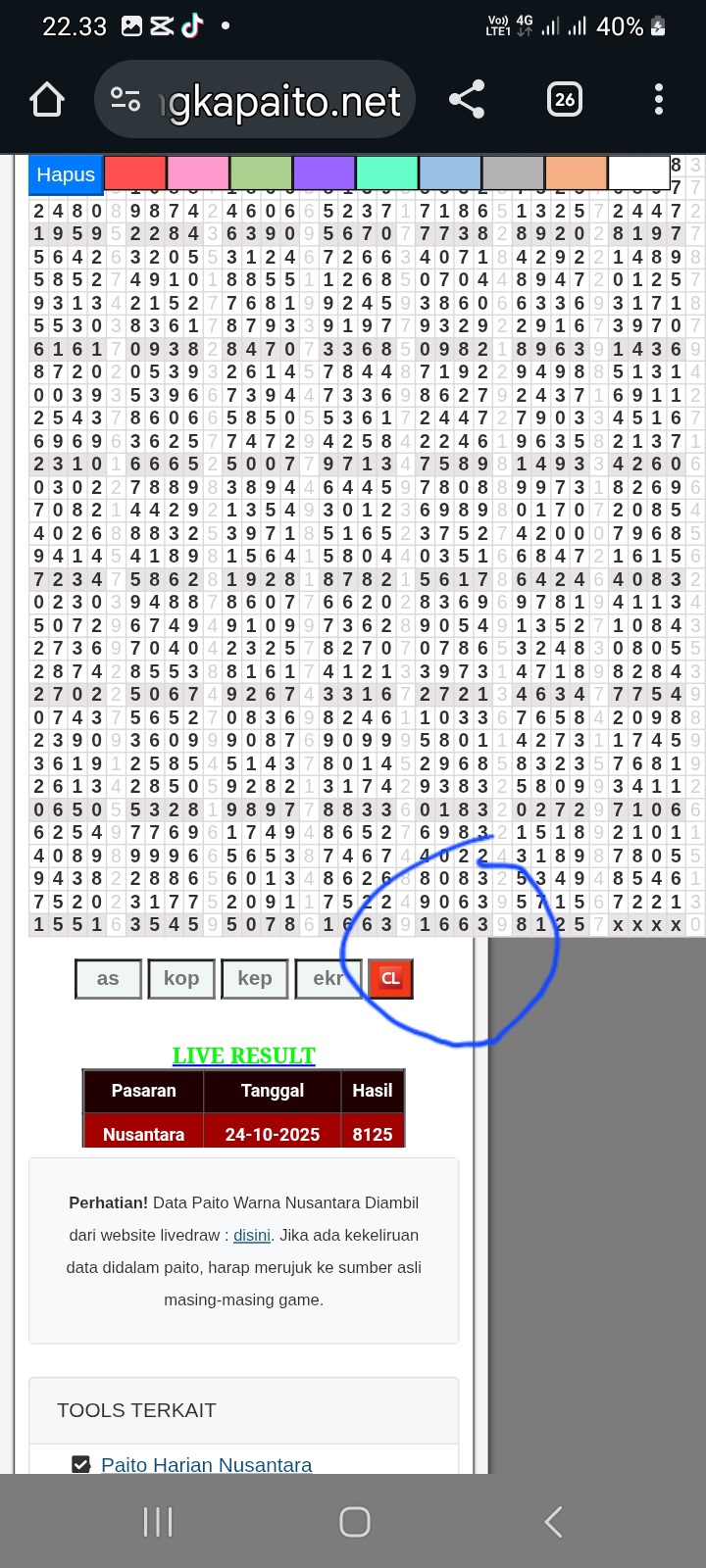Tap the 'kop' button
This screenshot has height=1568, width=706.
tap(181, 978)
